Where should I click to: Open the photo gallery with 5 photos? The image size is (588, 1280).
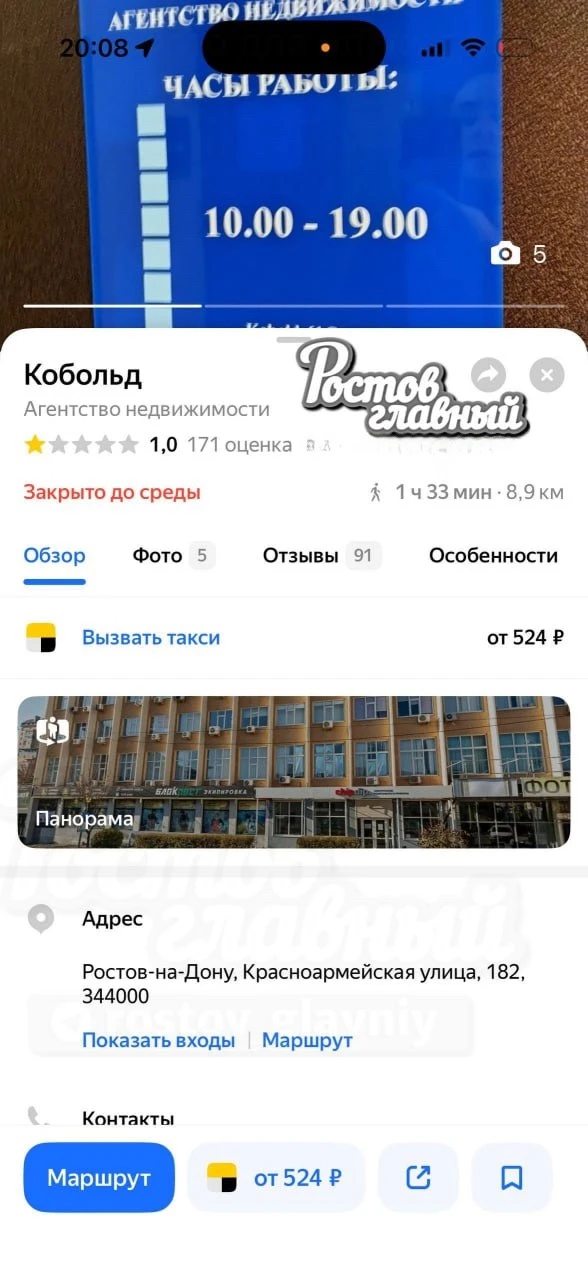[x=519, y=254]
